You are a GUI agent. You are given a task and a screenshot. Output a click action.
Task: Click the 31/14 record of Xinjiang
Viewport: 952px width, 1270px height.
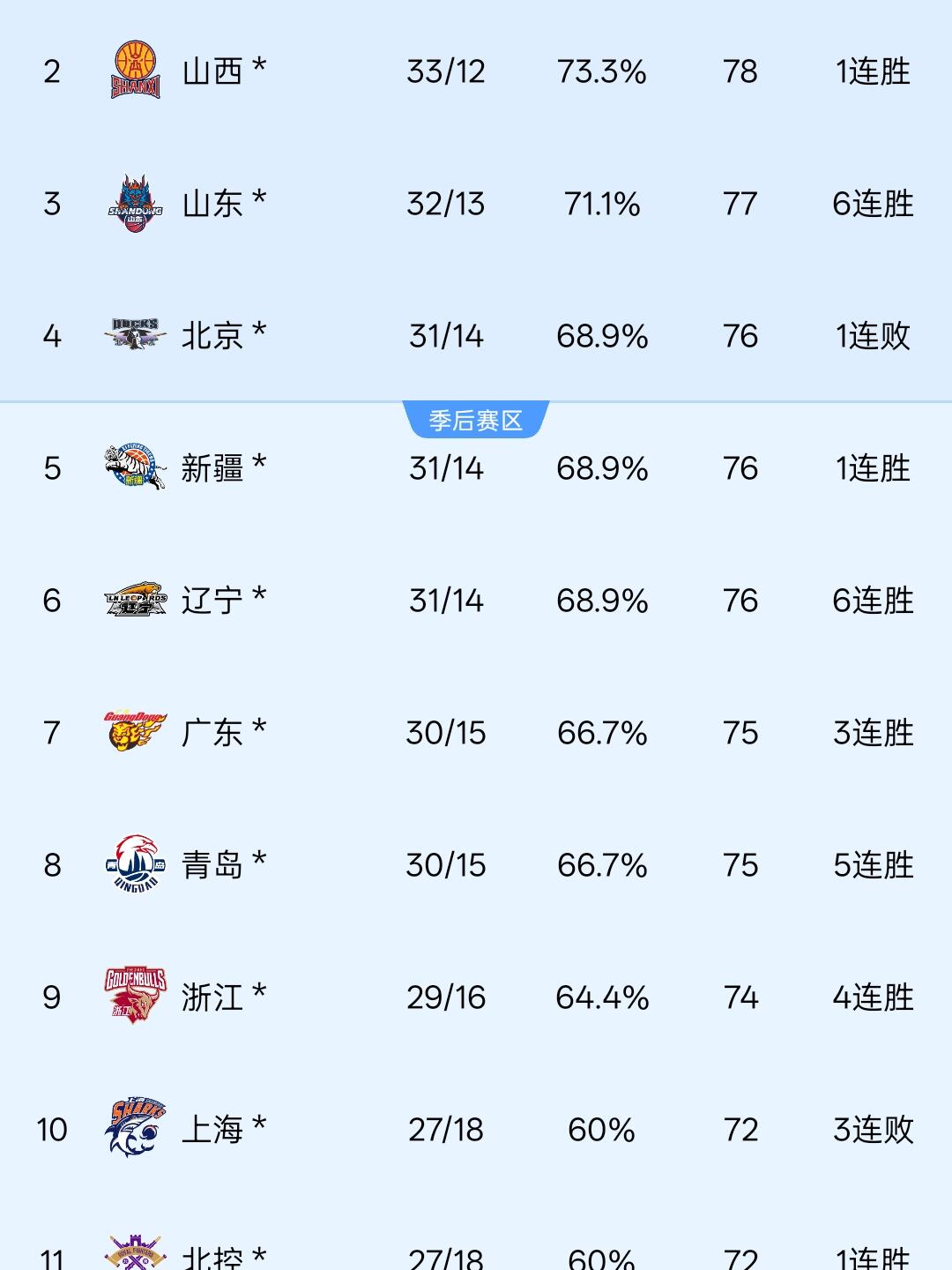click(x=445, y=469)
